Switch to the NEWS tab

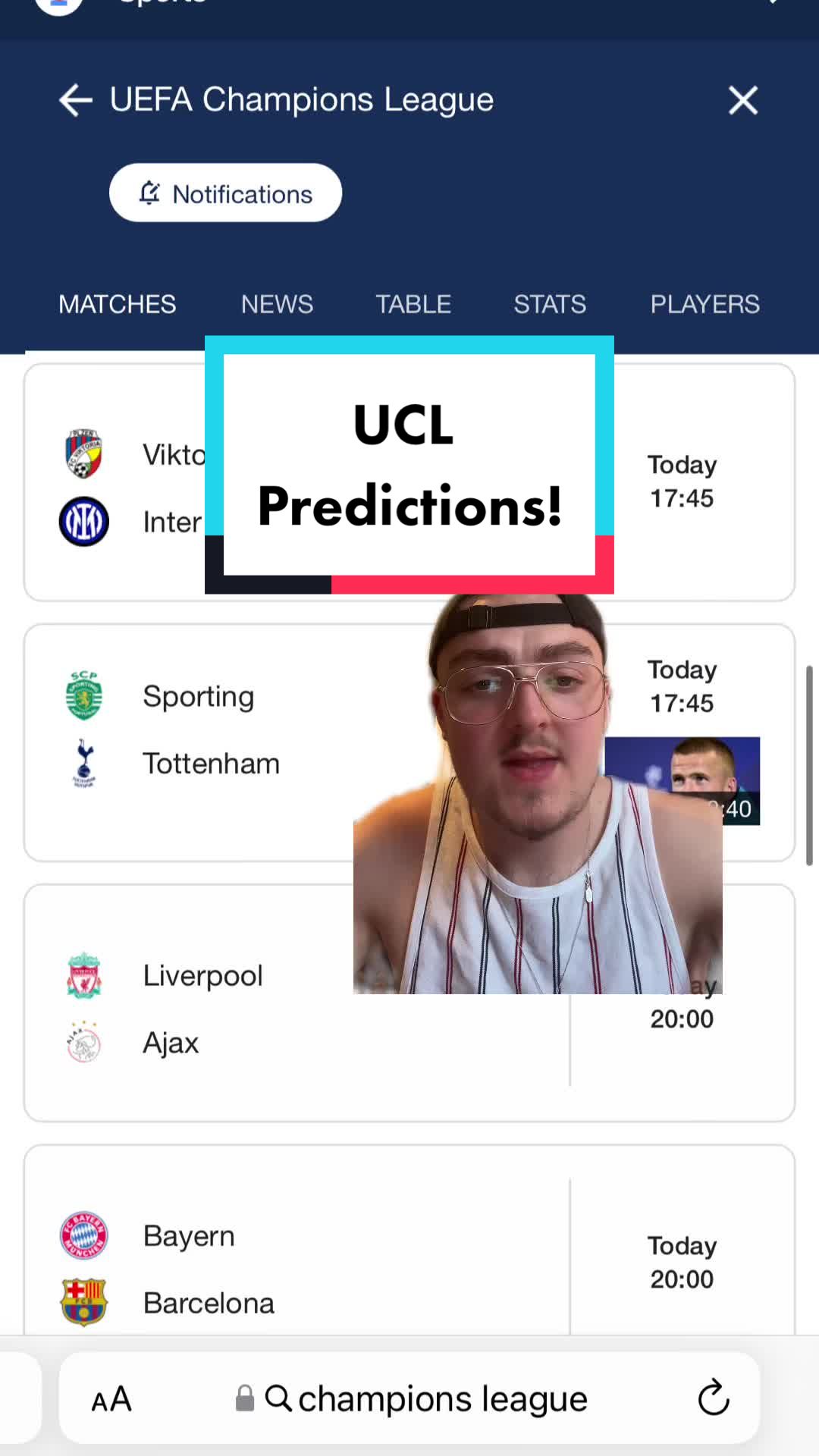pos(277,304)
